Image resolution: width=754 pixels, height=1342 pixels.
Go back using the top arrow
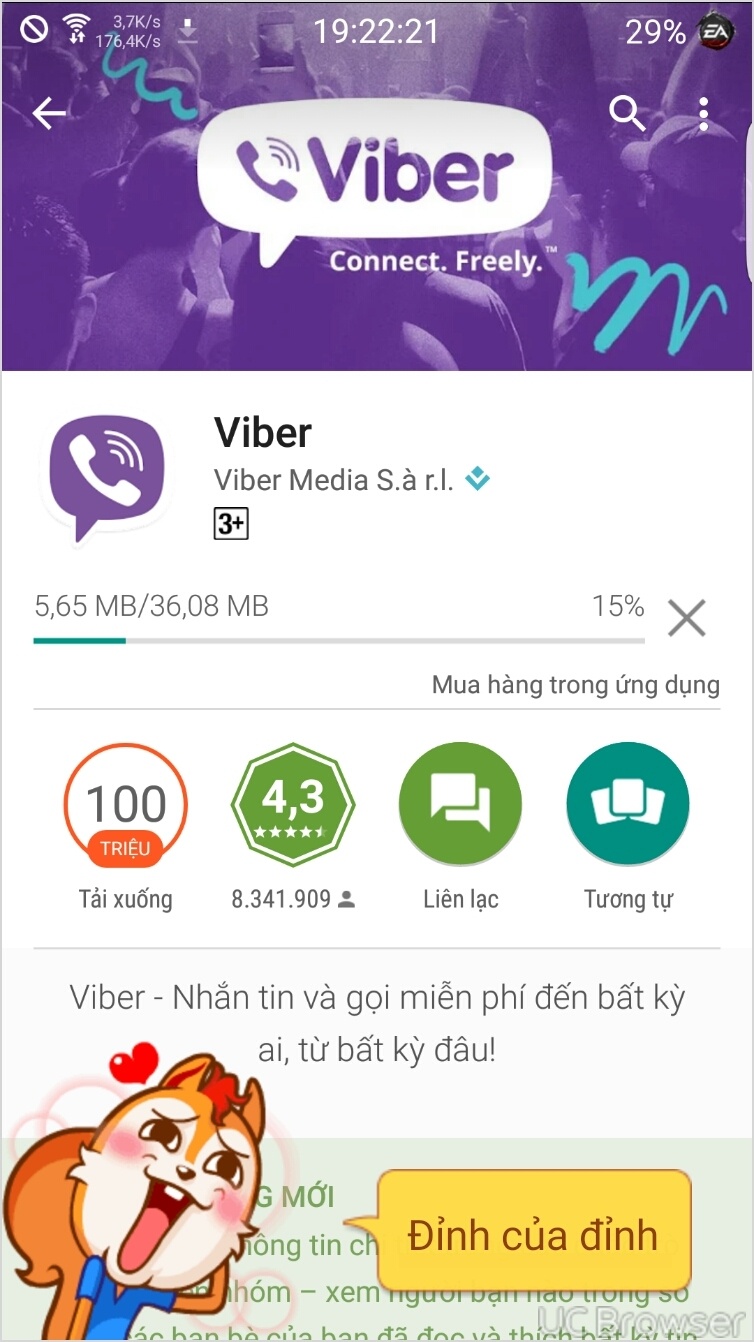coord(49,114)
